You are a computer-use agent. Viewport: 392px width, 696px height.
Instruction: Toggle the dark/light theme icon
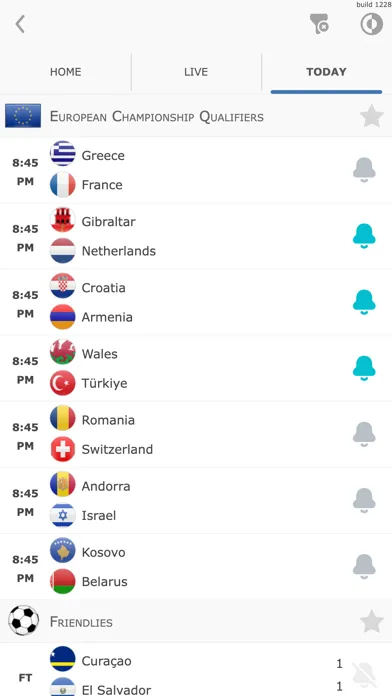pos(372,24)
